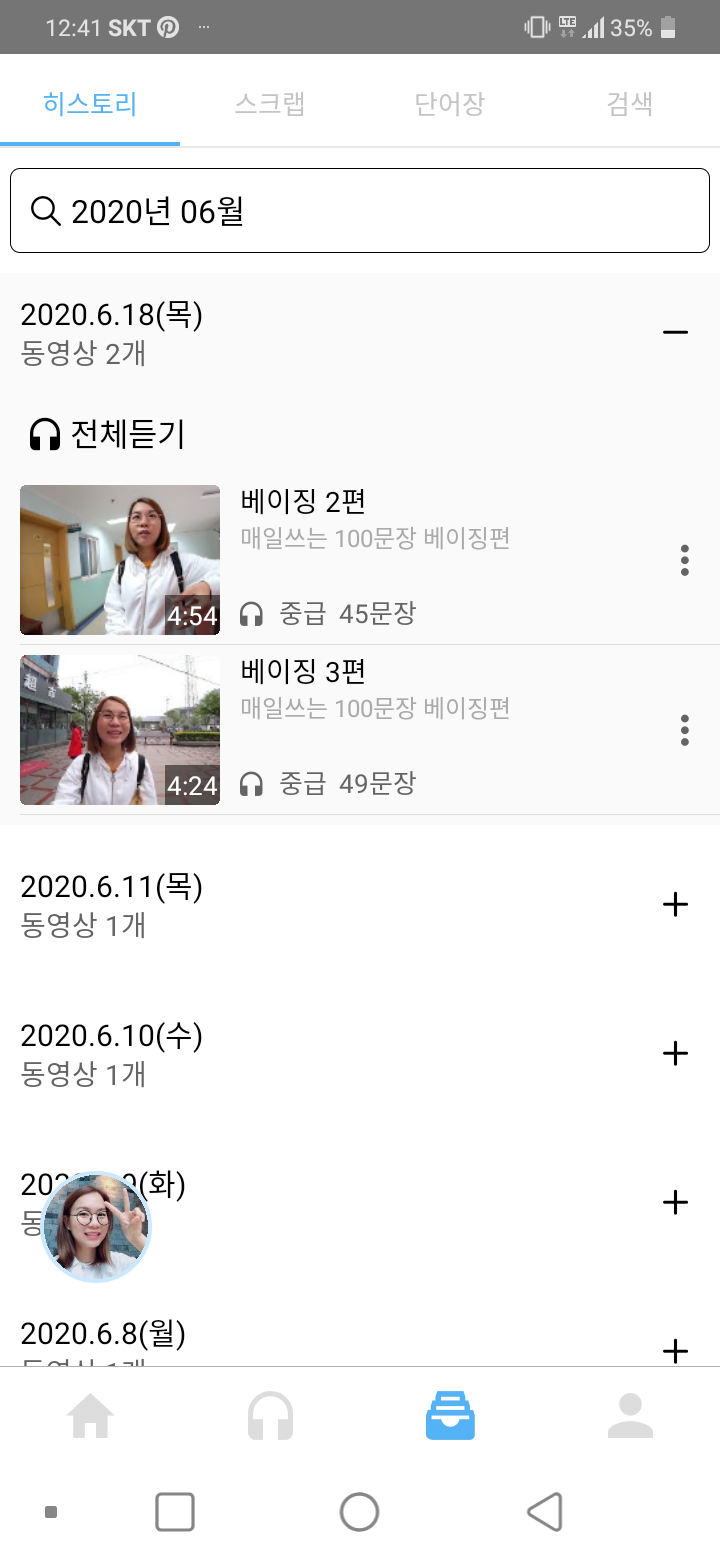This screenshot has width=720, height=1560.
Task: Expand the 2020.6.10(수) section
Action: [675, 1053]
